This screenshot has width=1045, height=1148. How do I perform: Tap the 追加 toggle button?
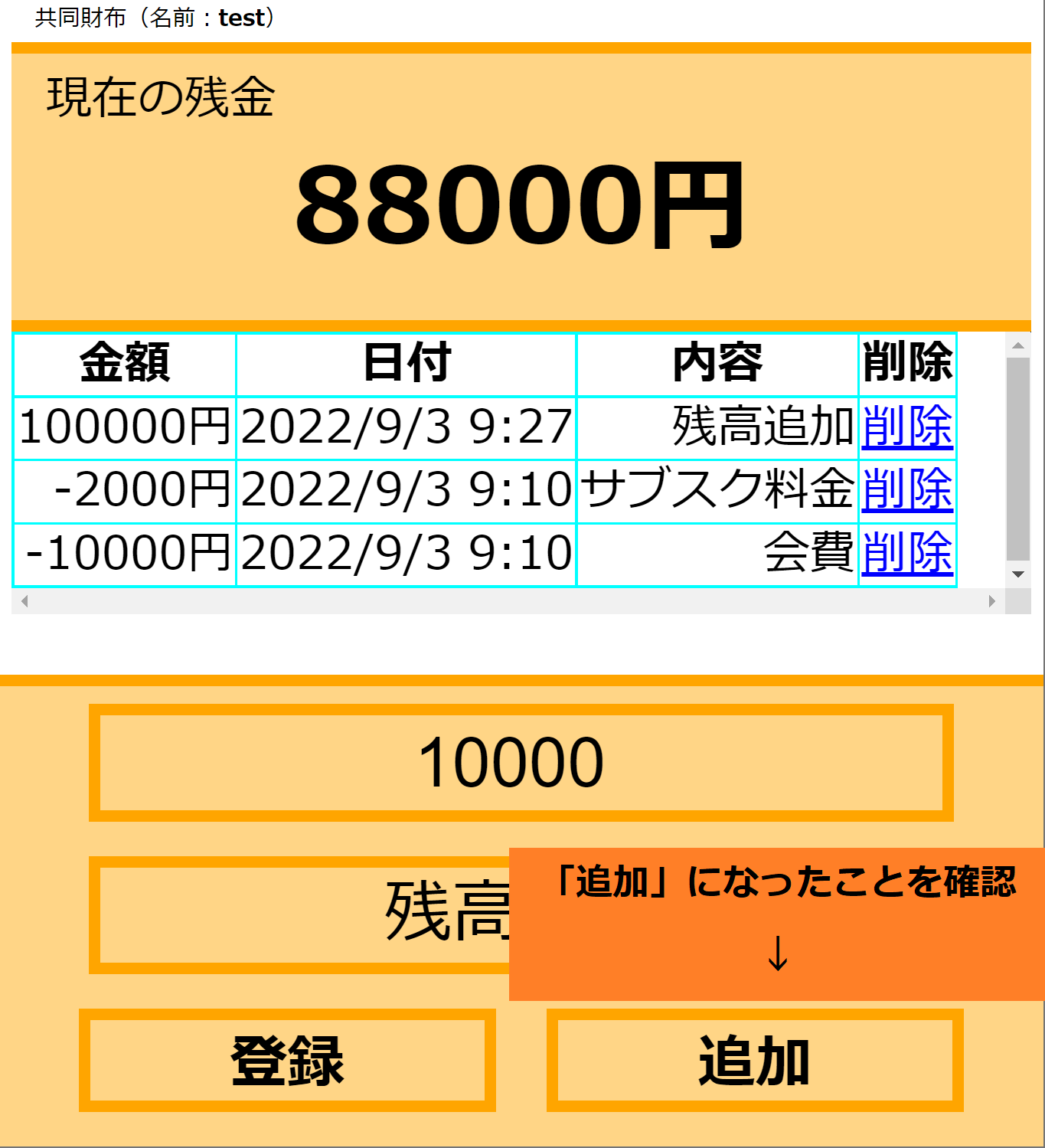[x=754, y=1060]
